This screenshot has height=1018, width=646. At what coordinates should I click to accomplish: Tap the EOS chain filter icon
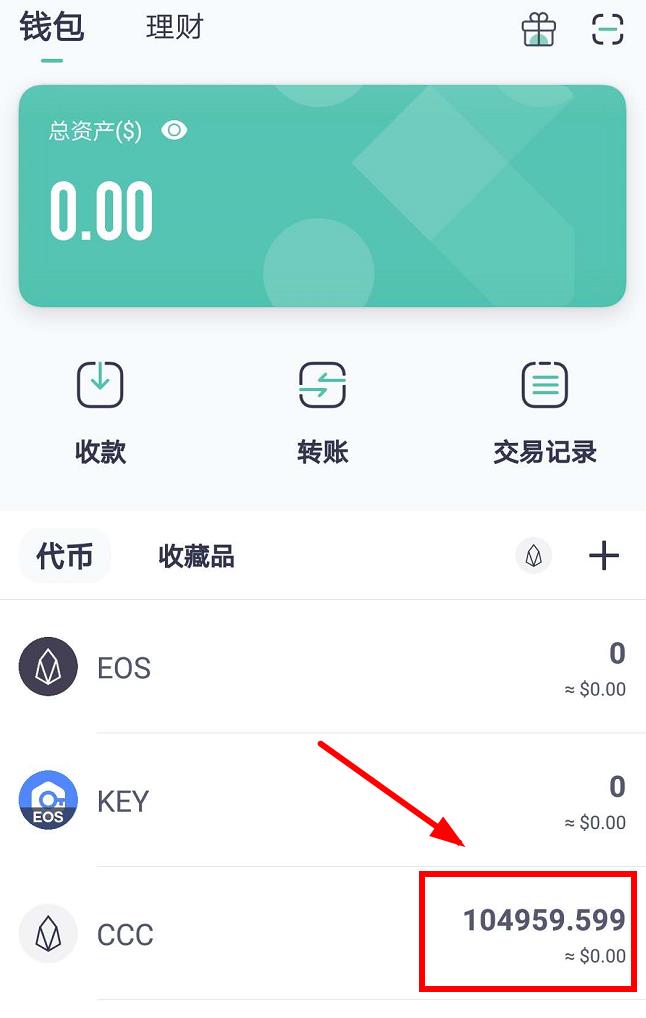click(x=533, y=555)
